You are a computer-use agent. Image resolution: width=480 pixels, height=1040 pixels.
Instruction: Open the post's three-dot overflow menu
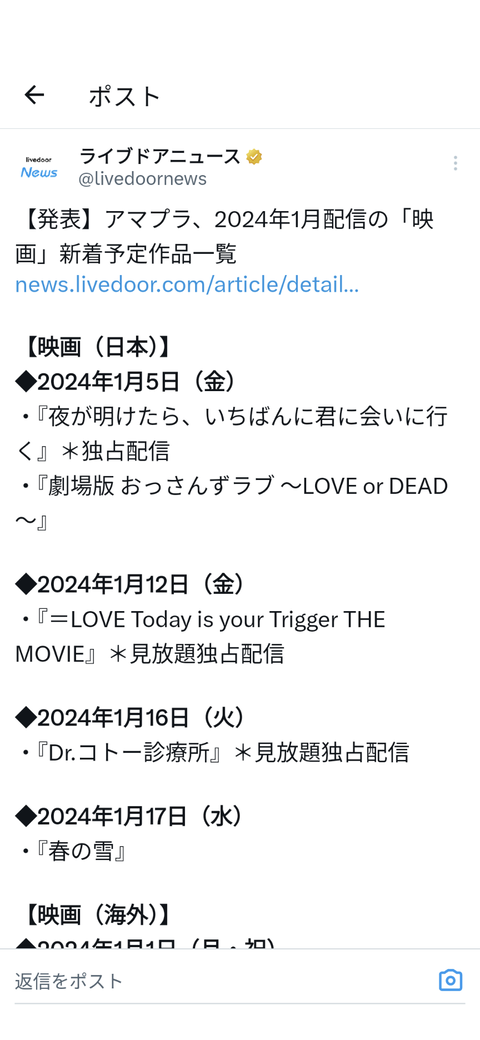pos(455,163)
